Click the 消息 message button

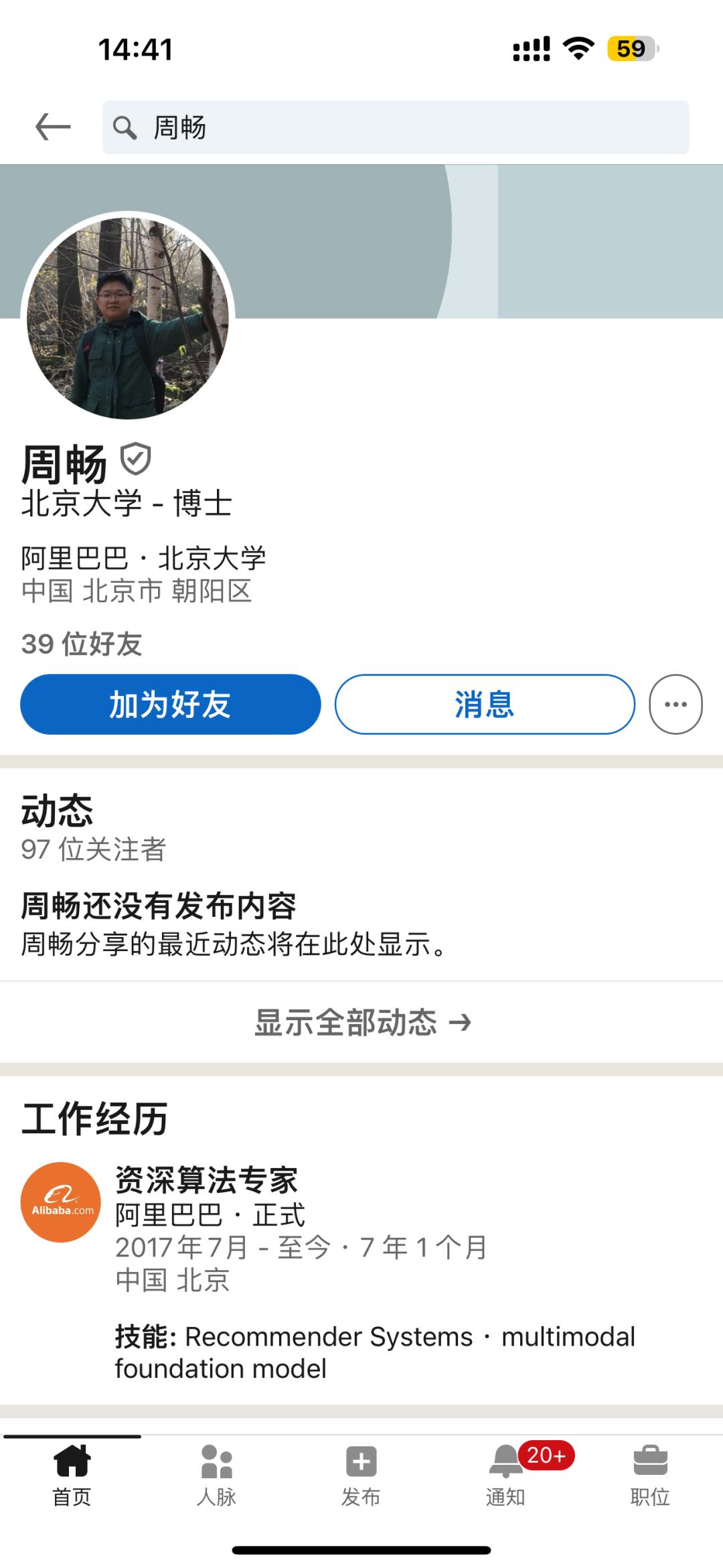[484, 704]
